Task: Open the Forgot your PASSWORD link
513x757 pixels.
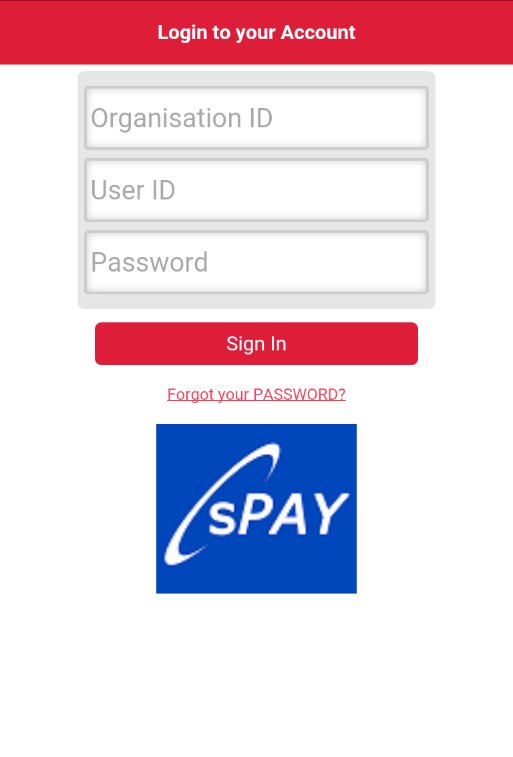Action: (x=256, y=394)
